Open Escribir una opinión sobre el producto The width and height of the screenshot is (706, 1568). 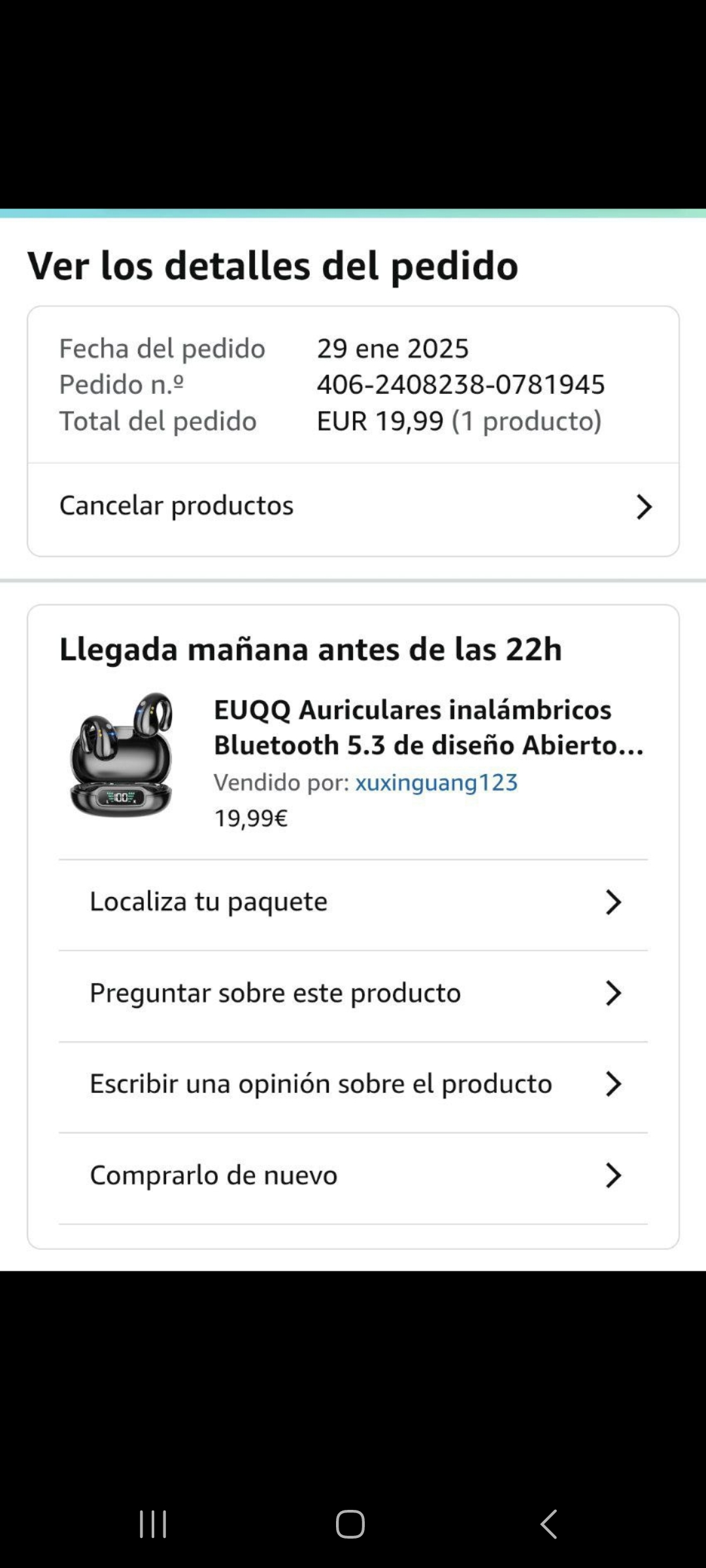pyautogui.click(x=353, y=1084)
